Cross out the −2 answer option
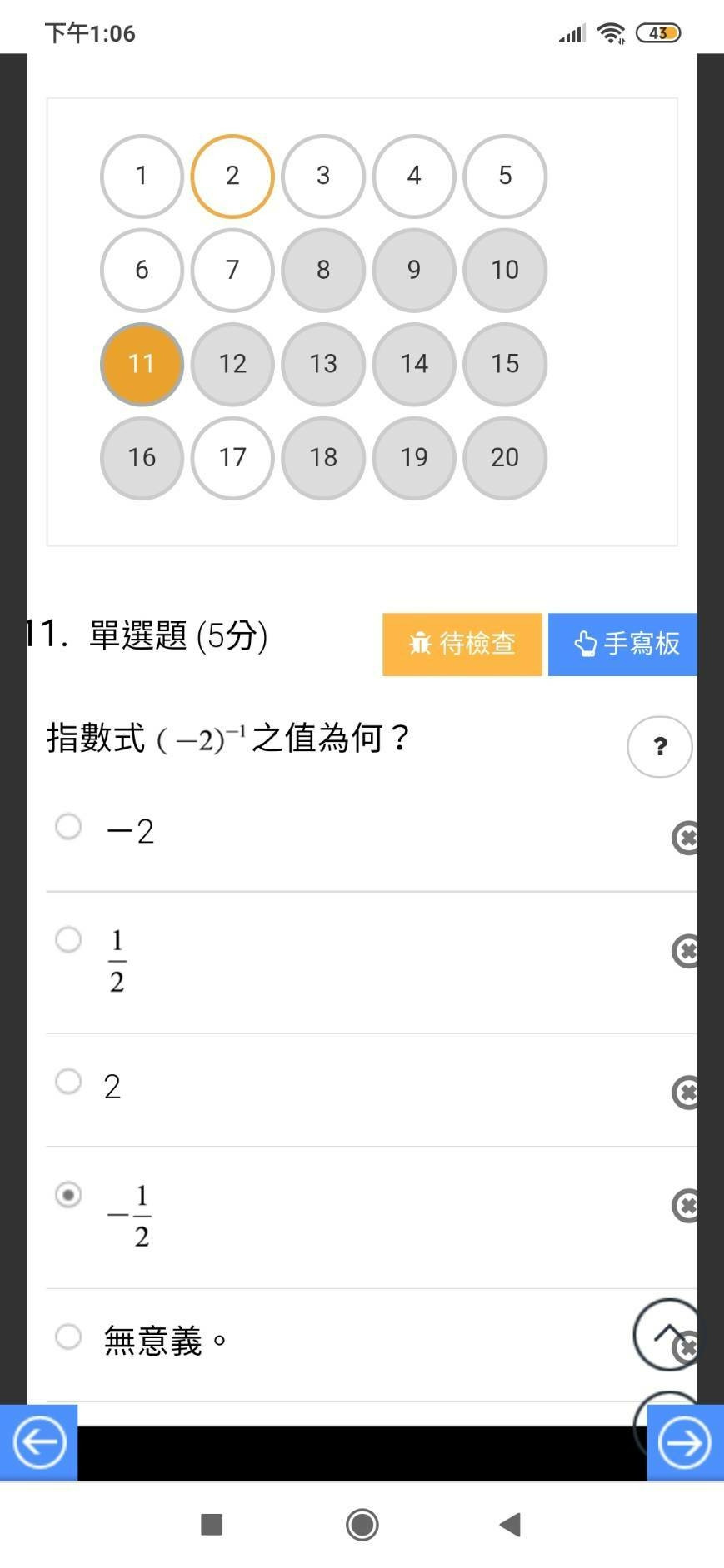Viewport: 724px width, 1568px height. (x=686, y=838)
